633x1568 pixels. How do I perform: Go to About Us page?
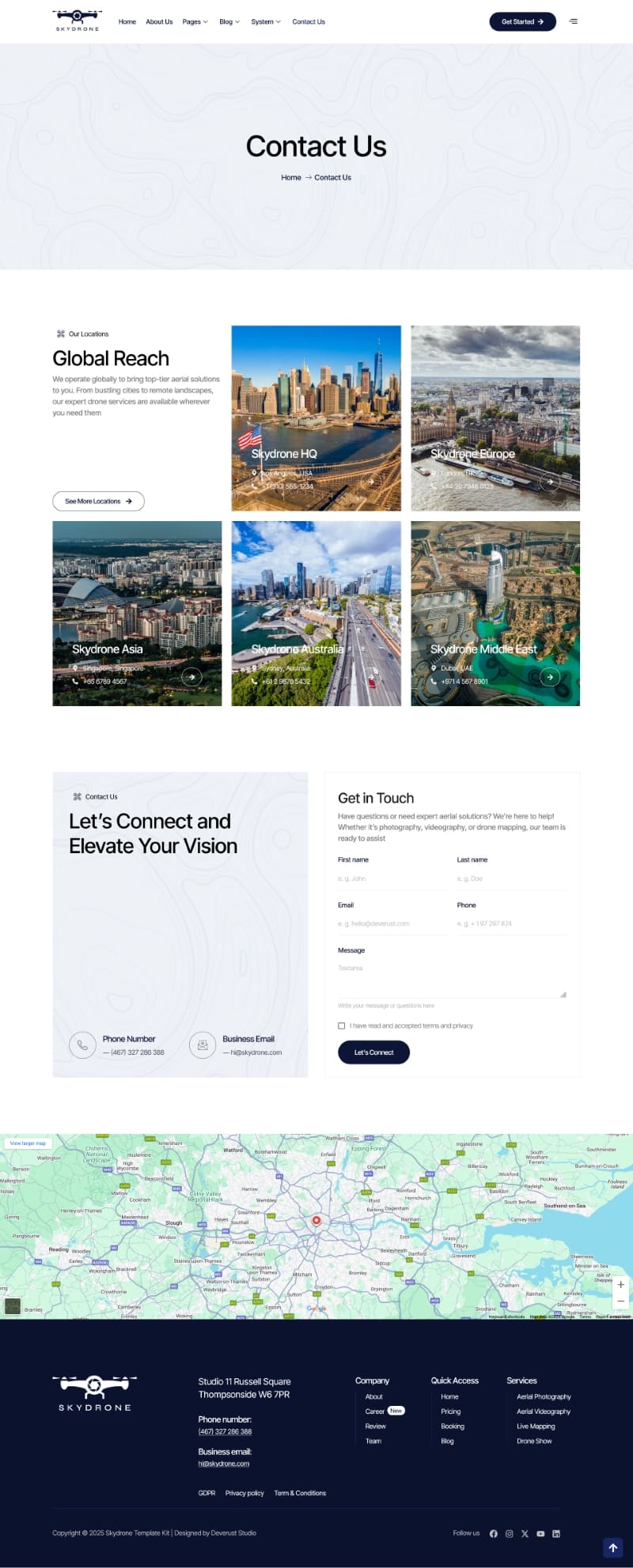[x=159, y=21]
